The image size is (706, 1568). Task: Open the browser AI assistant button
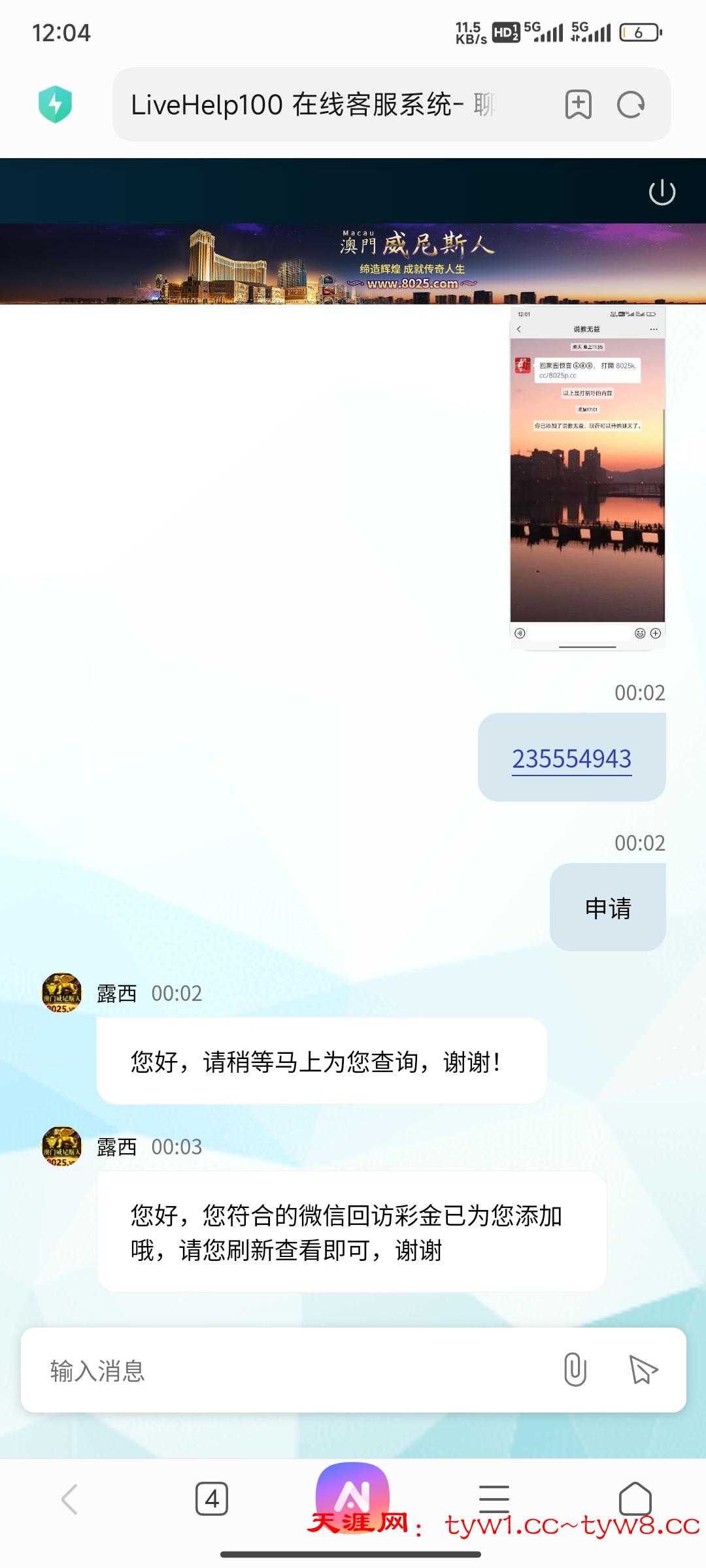click(352, 1495)
